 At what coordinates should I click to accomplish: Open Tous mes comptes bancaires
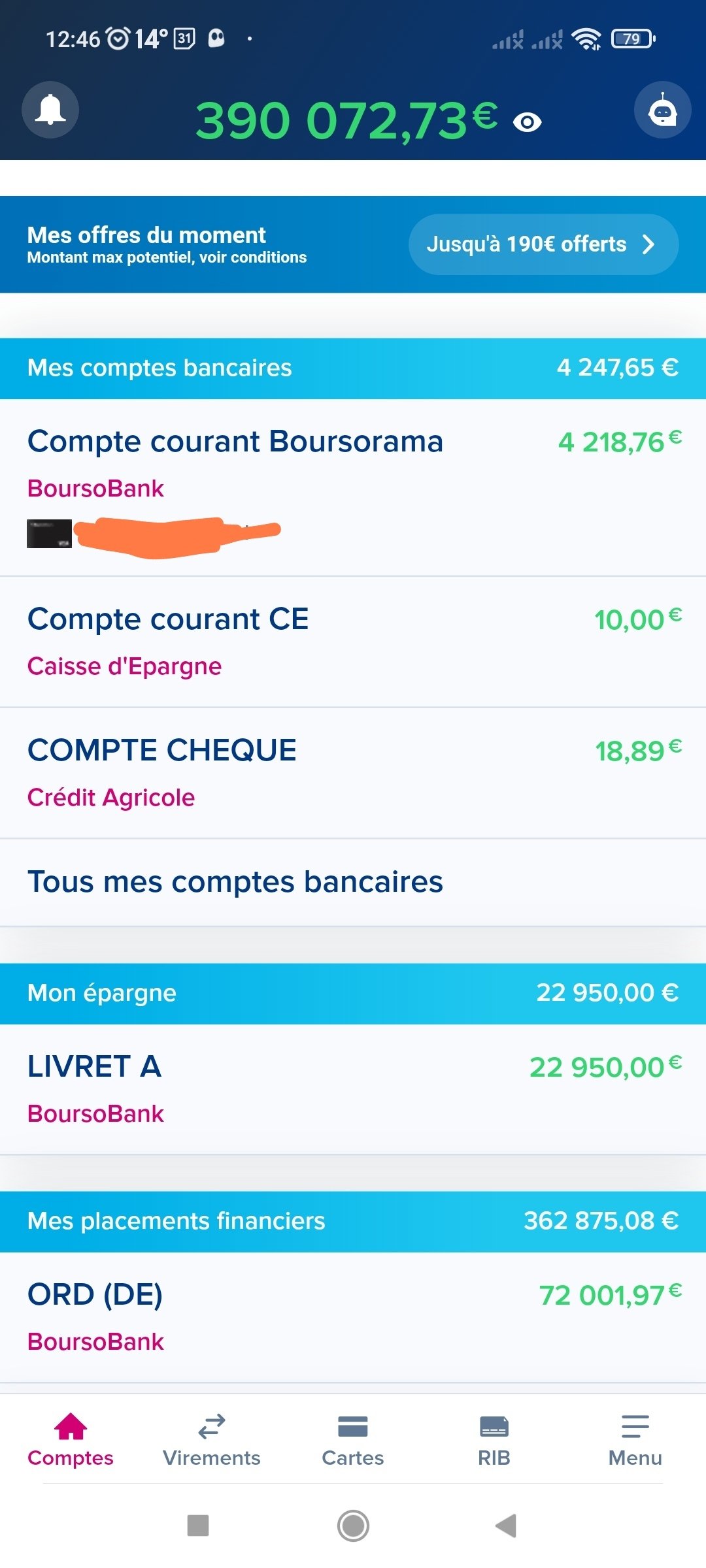click(x=353, y=882)
